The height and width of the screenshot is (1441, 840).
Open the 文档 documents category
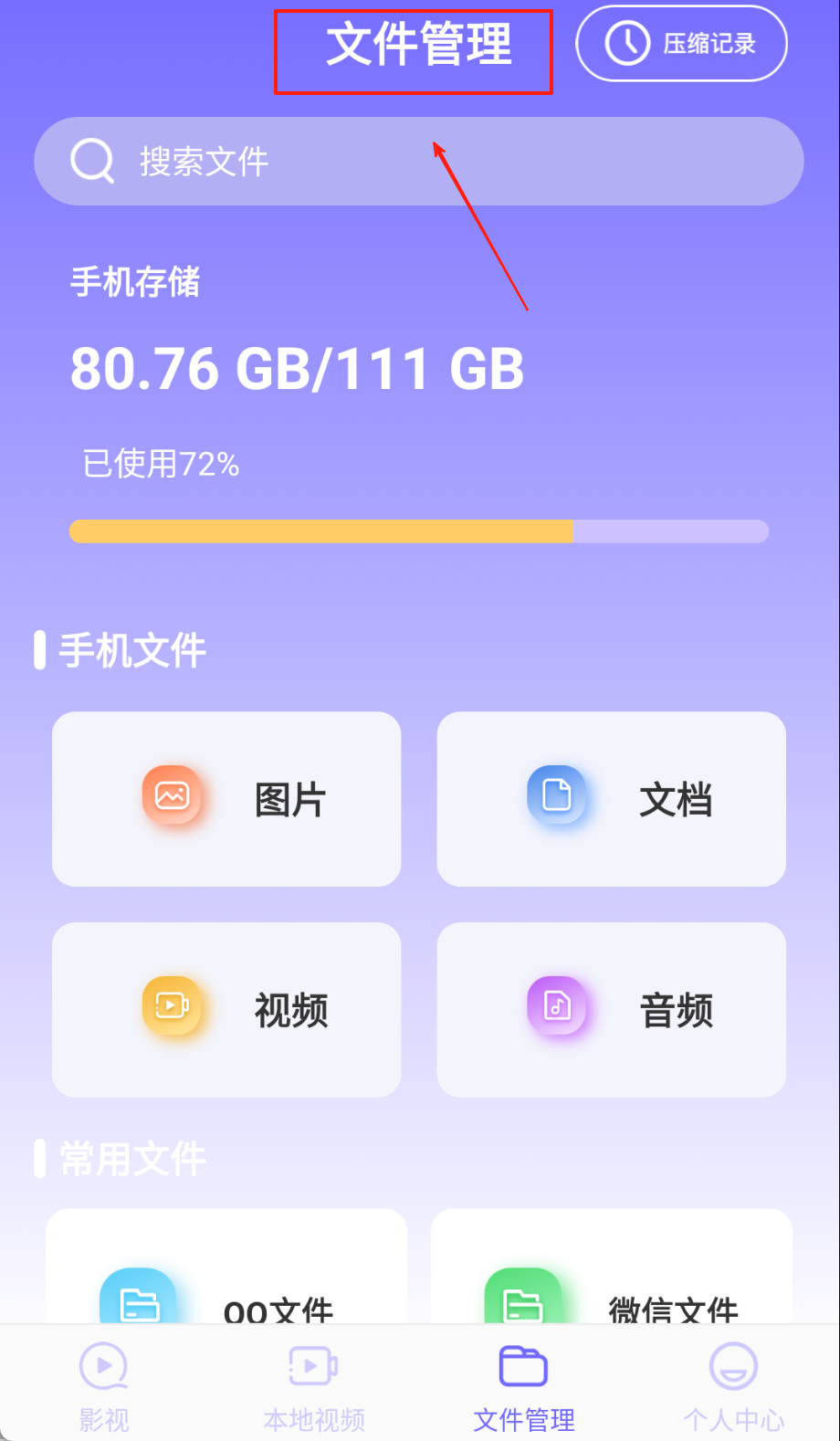(x=611, y=799)
